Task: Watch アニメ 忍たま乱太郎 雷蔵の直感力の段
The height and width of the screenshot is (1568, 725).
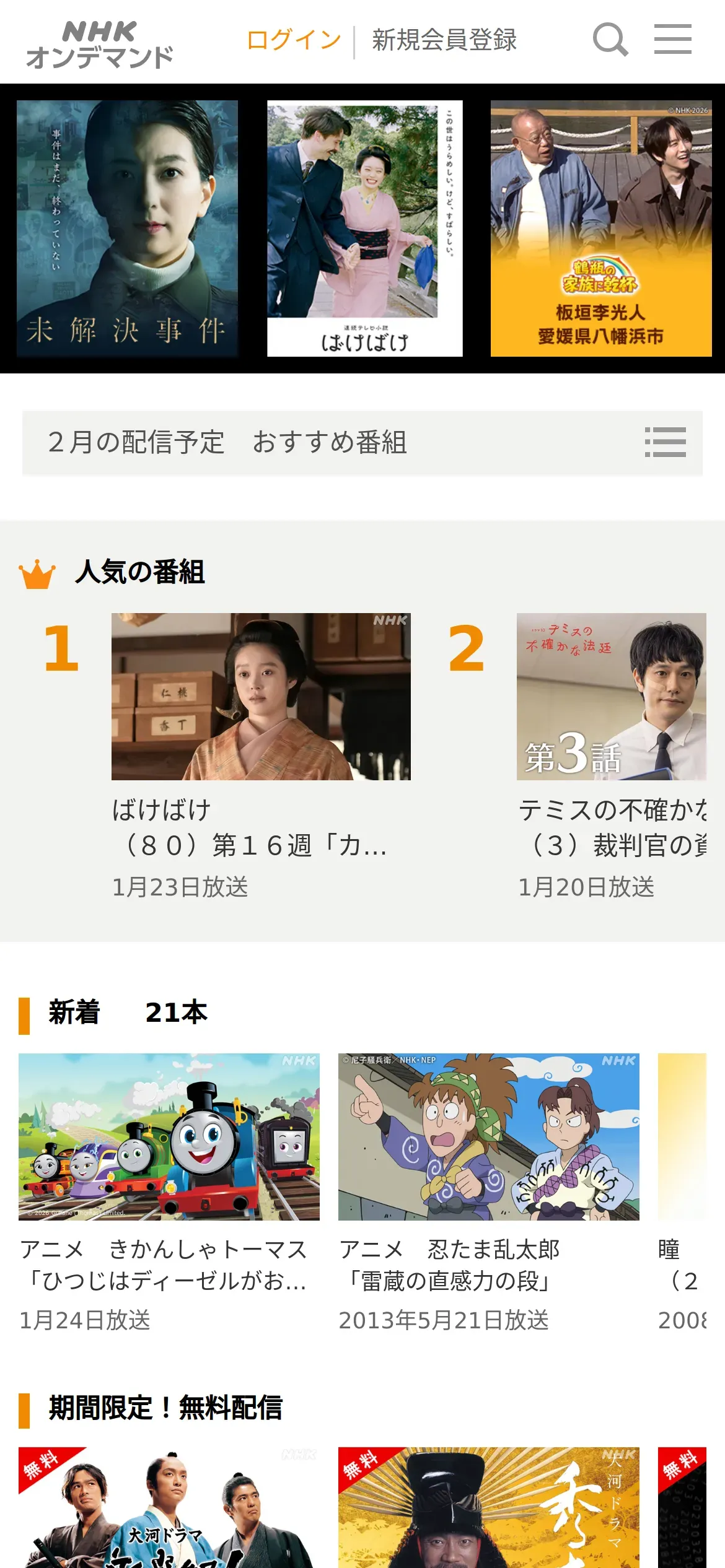Action: pyautogui.click(x=488, y=1137)
